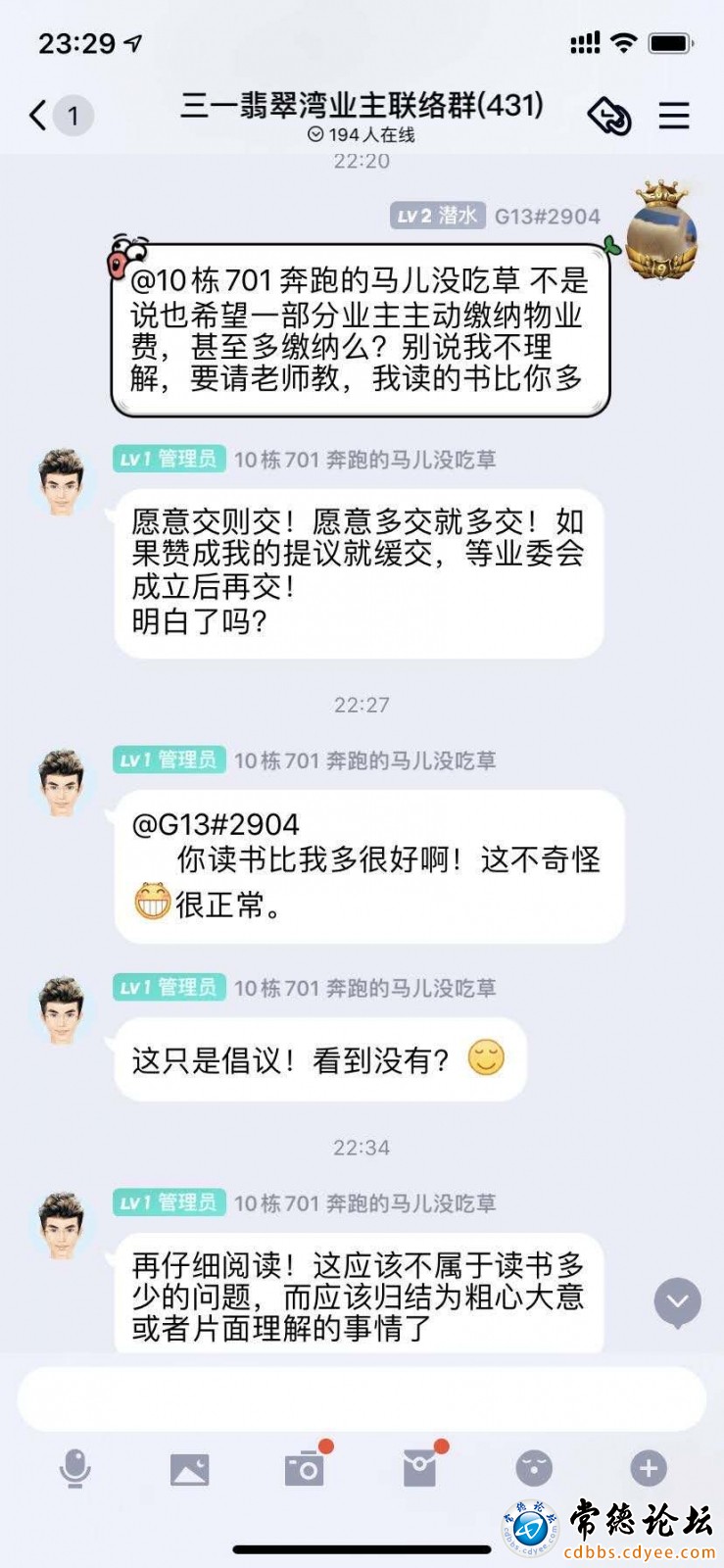This screenshot has height=1568, width=724.
Task: Open more attachment options
Action: tap(648, 1468)
